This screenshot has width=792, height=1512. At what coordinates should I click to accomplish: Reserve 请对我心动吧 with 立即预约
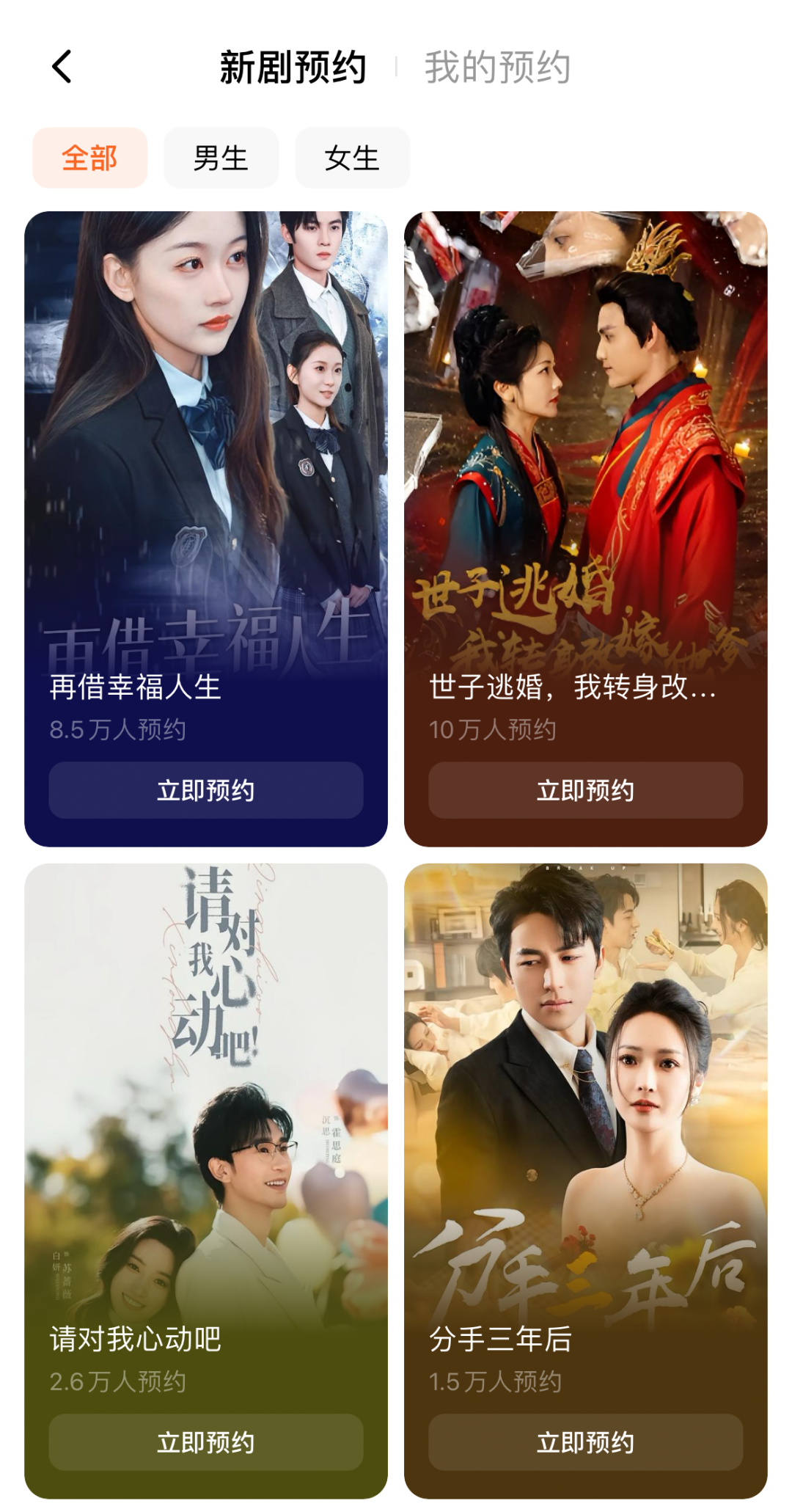pos(206,1442)
